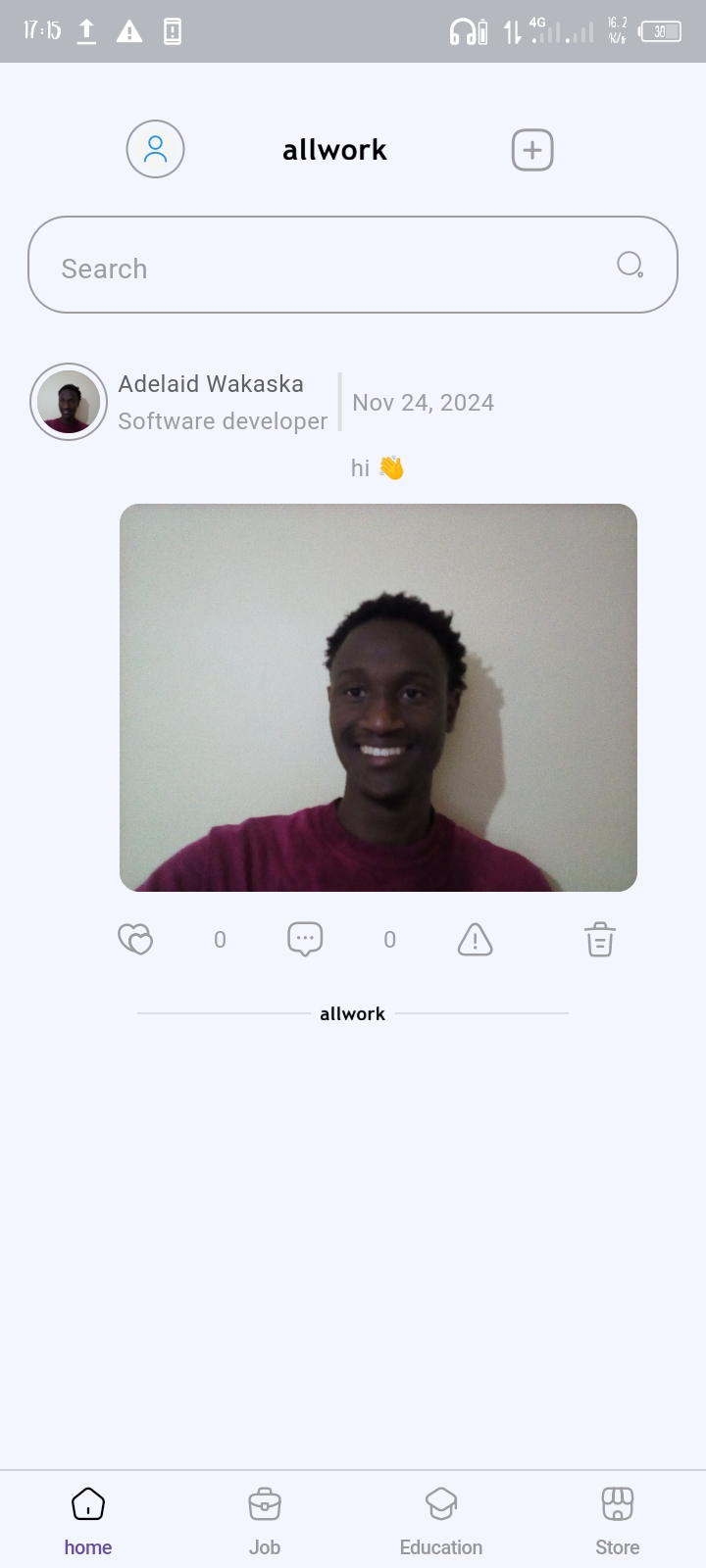Image resolution: width=706 pixels, height=1568 pixels.
Task: Like Adelaid Wakaska's post with the heart icon
Action: click(135, 938)
